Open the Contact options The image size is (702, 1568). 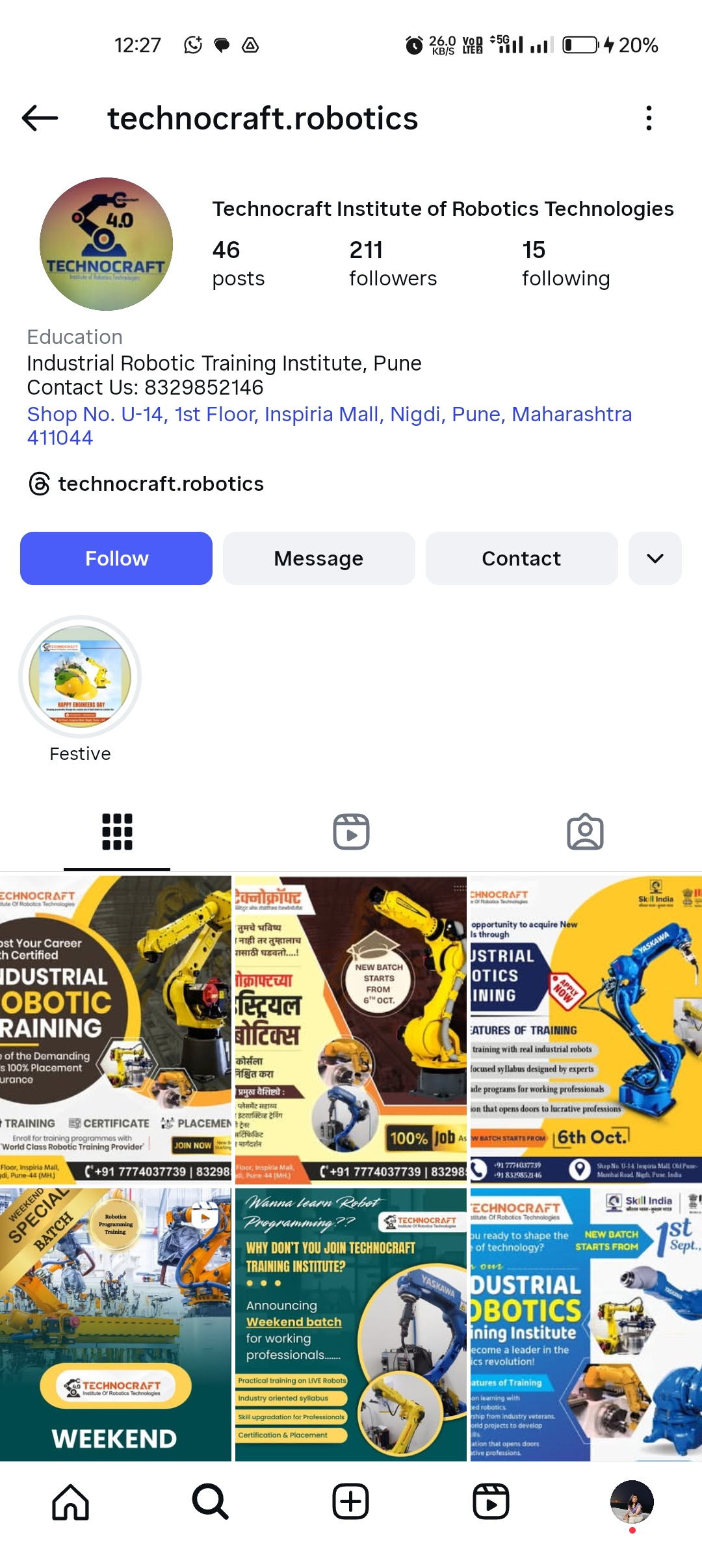pos(521,558)
